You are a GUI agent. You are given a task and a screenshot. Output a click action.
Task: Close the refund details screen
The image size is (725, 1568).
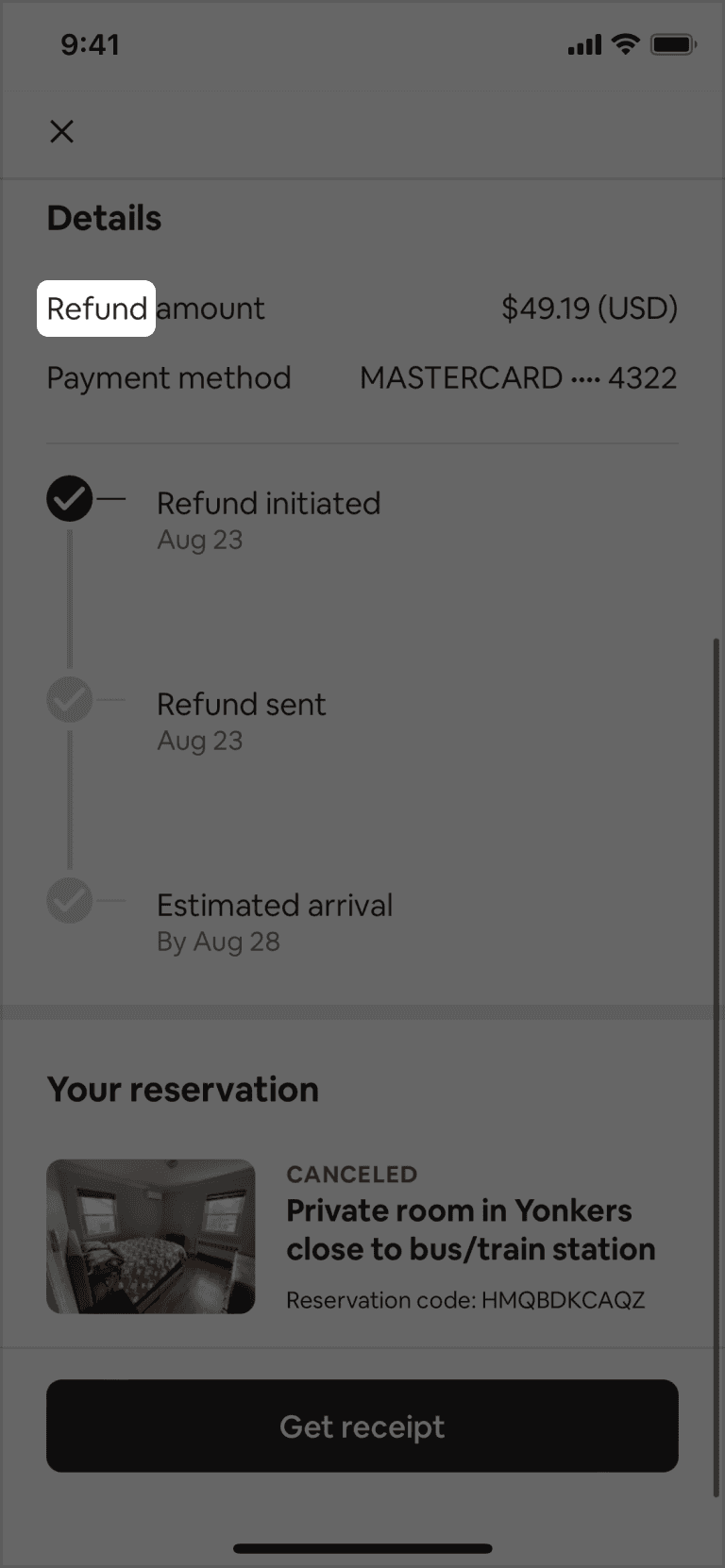coord(61,131)
